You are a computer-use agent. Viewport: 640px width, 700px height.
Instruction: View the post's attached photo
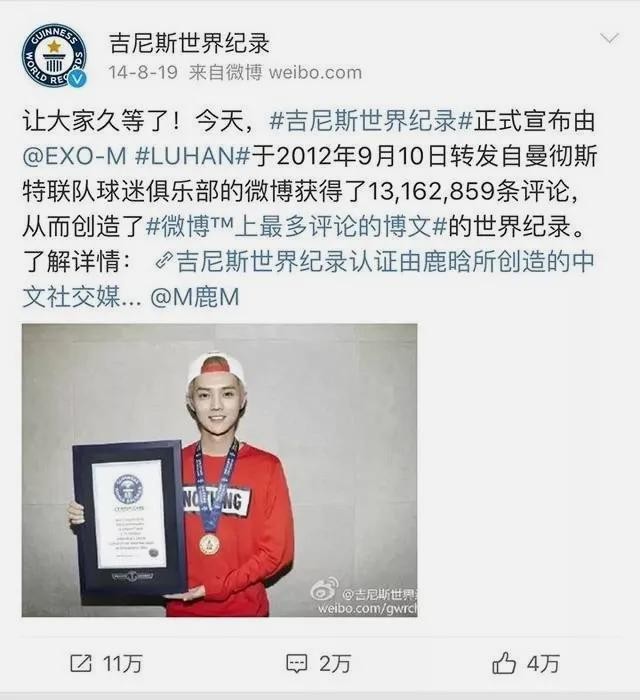point(220,470)
